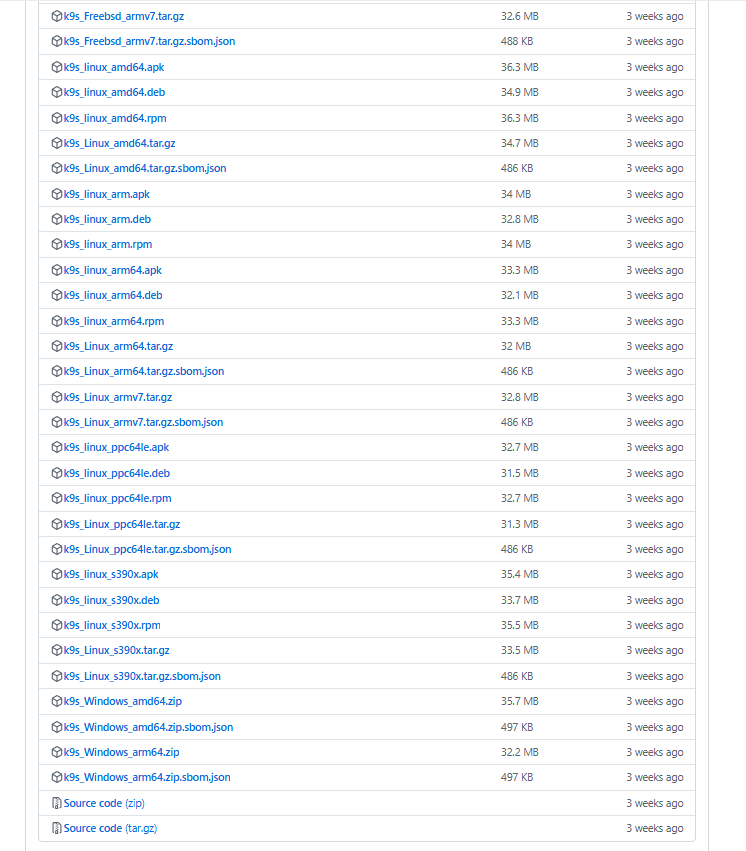
Task: Download k9s_linux_arm64.rpm package
Action: (x=113, y=321)
